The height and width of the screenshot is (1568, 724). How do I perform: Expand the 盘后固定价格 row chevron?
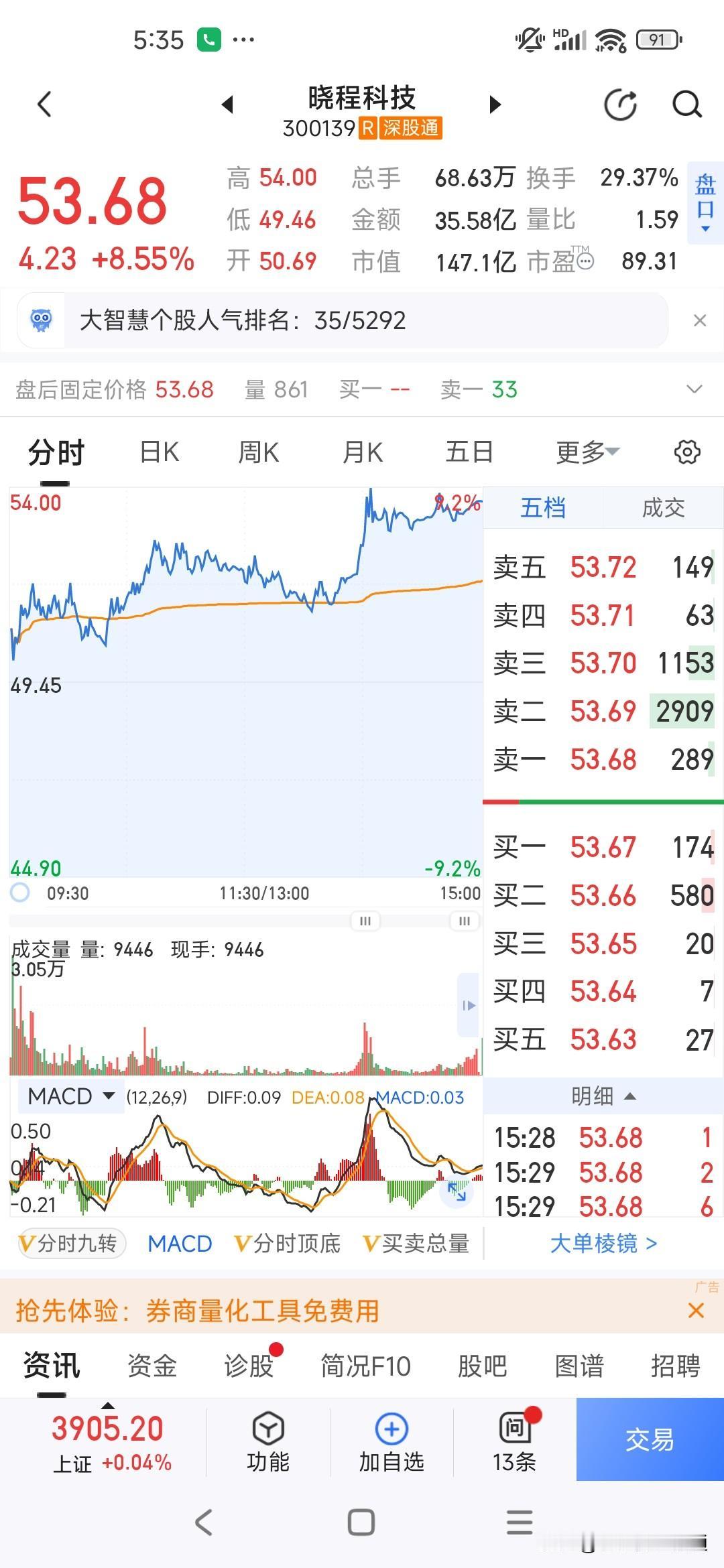(x=695, y=389)
